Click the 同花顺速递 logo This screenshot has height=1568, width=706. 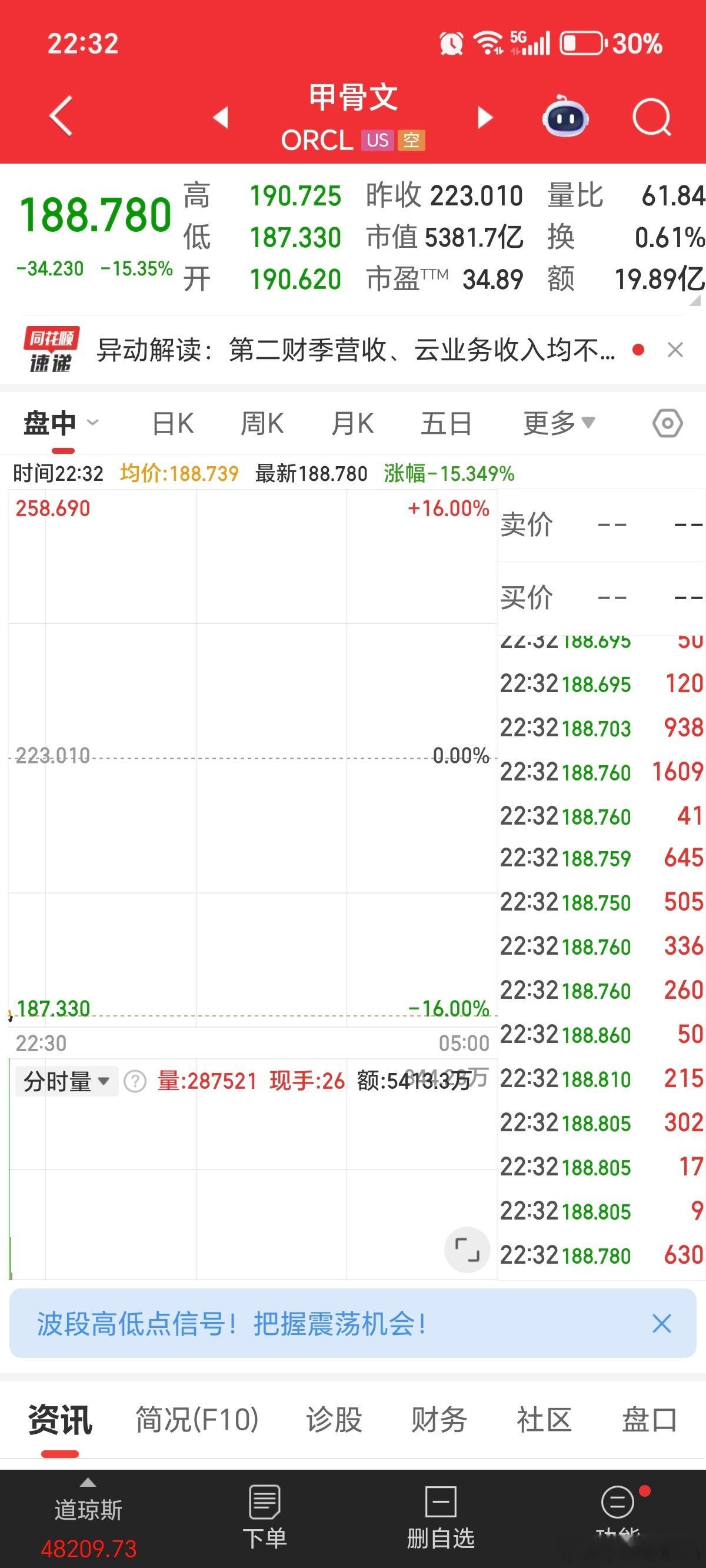(52, 350)
